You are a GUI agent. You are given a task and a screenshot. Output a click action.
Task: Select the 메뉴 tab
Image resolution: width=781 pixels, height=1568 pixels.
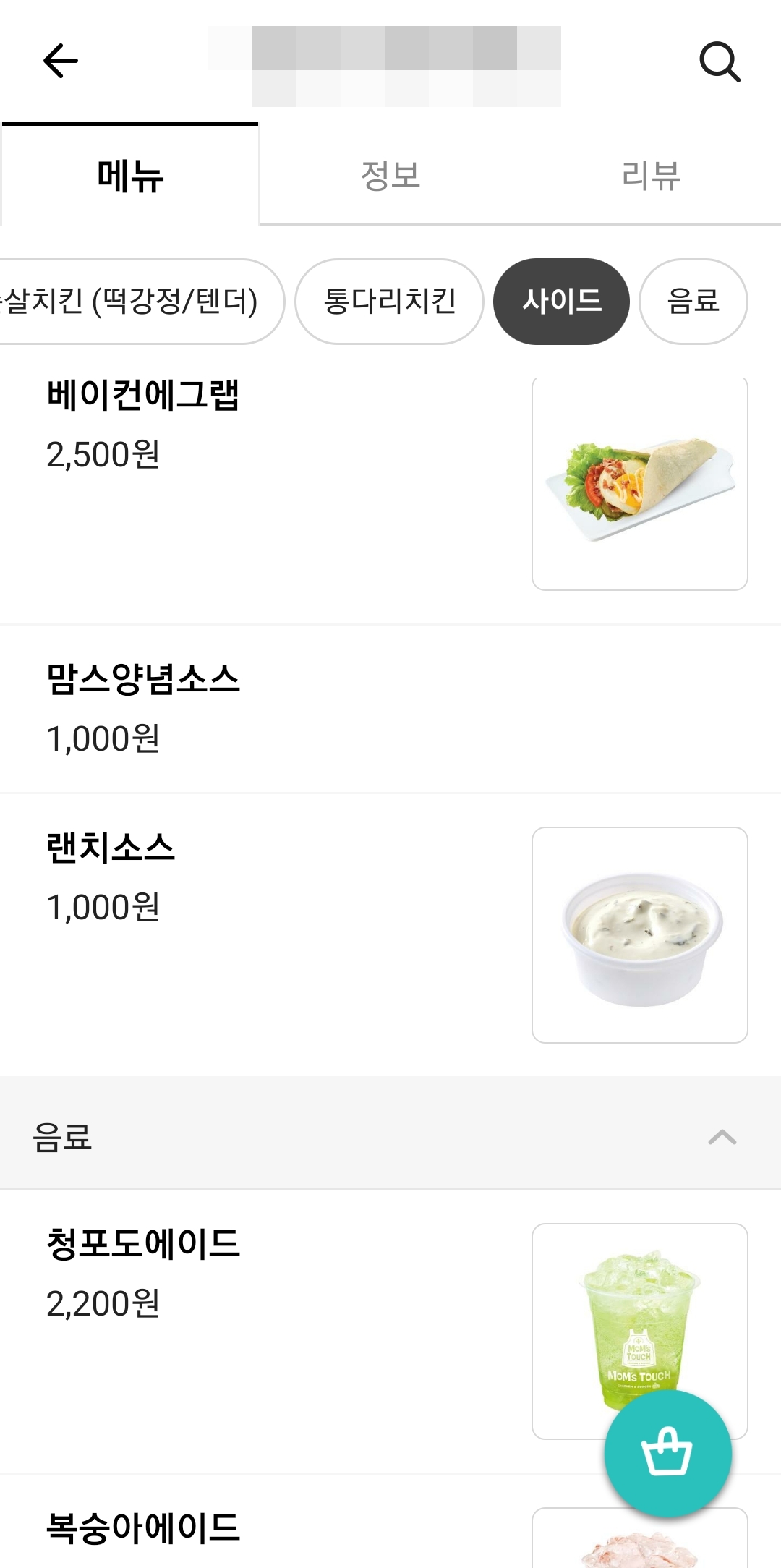(x=130, y=176)
